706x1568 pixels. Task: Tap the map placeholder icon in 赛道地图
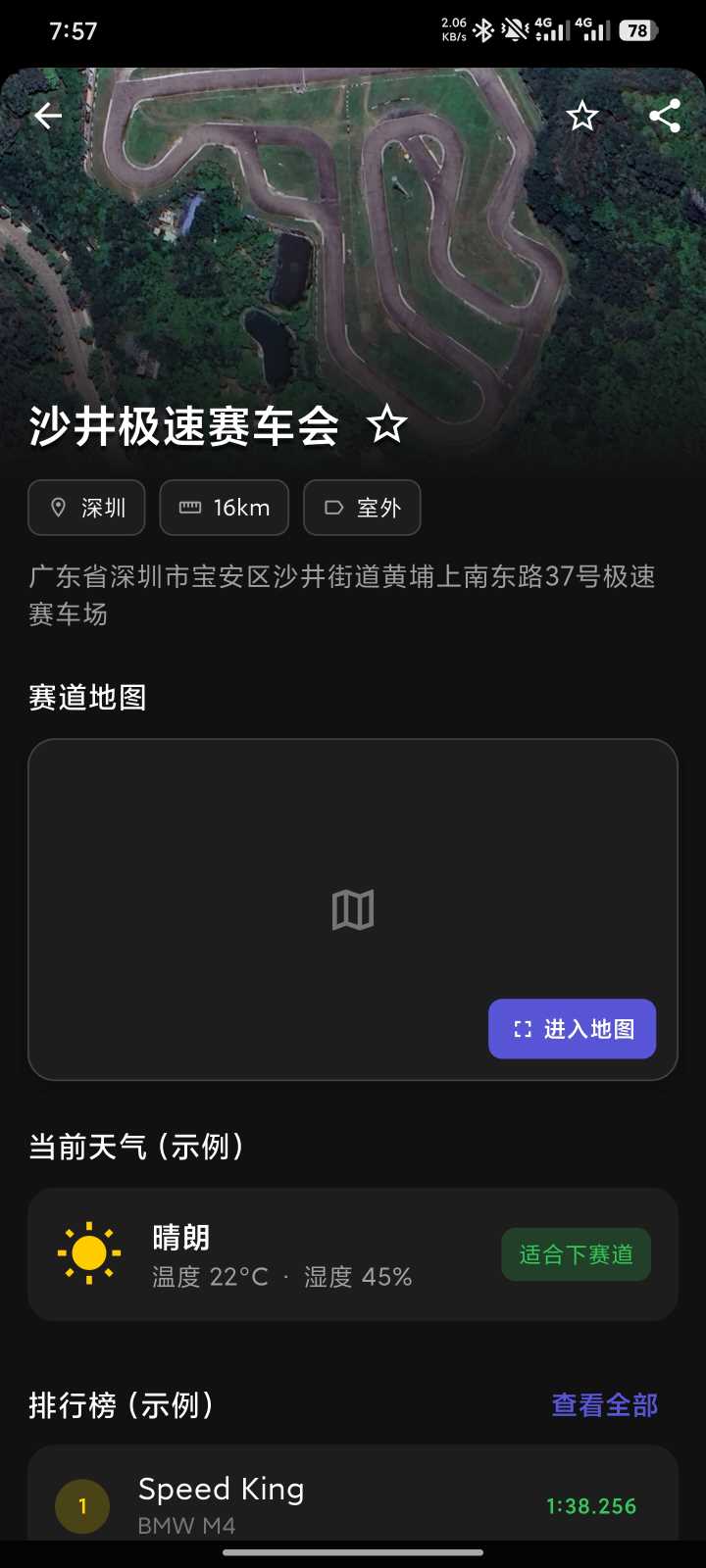352,908
